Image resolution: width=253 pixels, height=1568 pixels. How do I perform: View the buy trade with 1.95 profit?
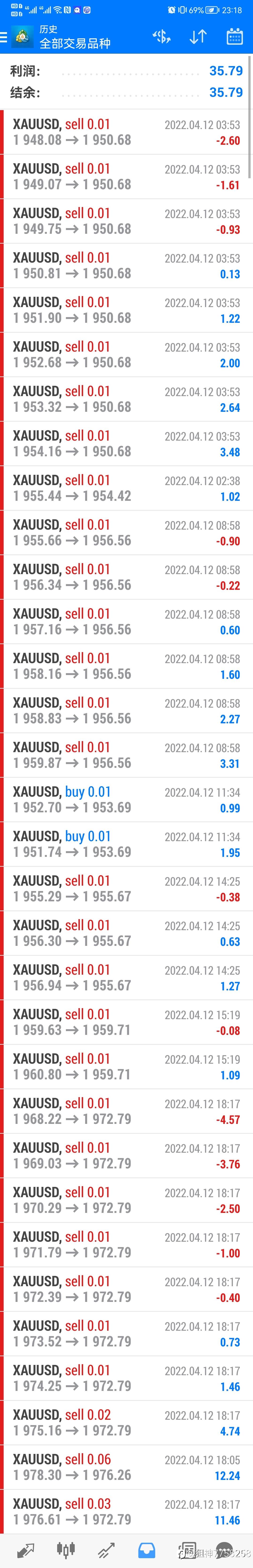coord(126,844)
